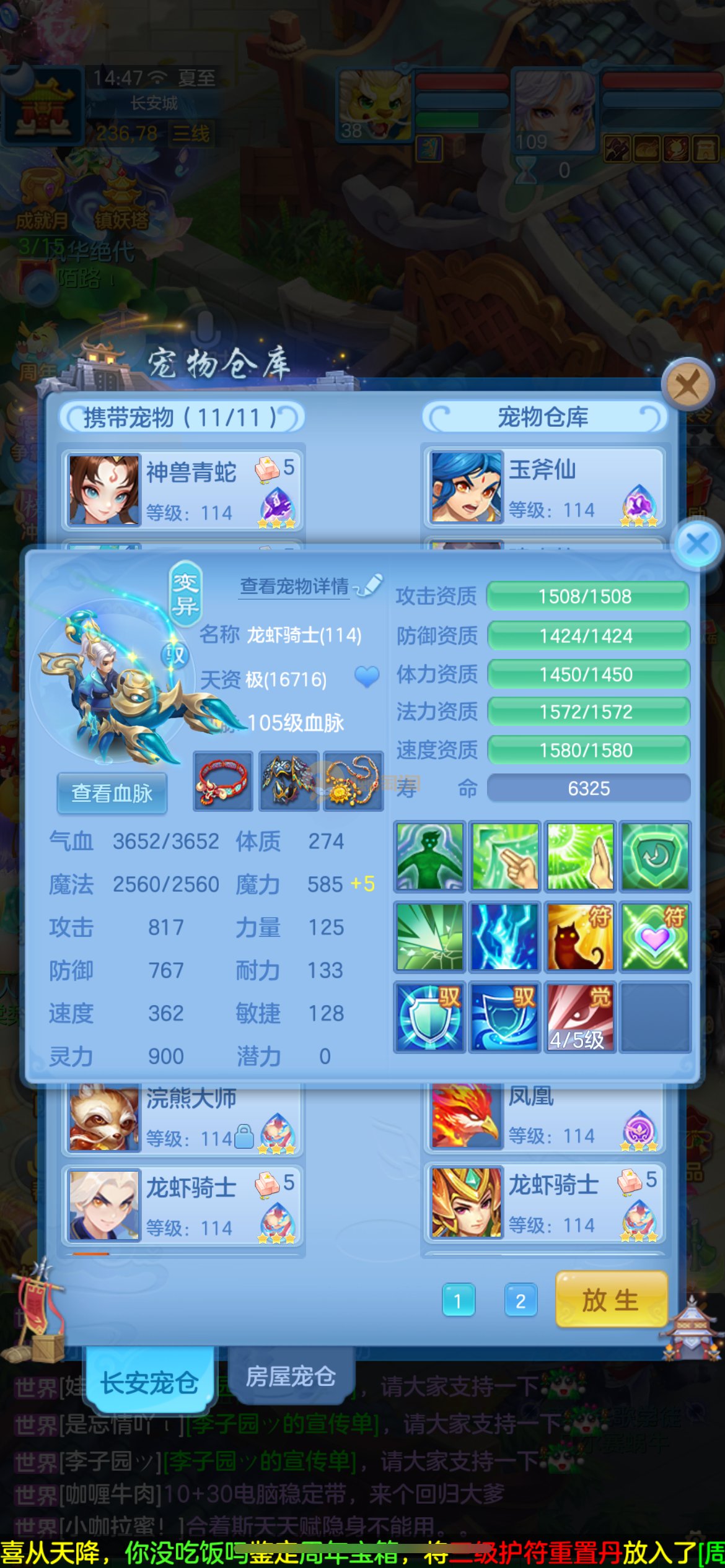Select 凤凰 in pet warehouse
Screen dimensions: 725x1568
pos(544,1117)
